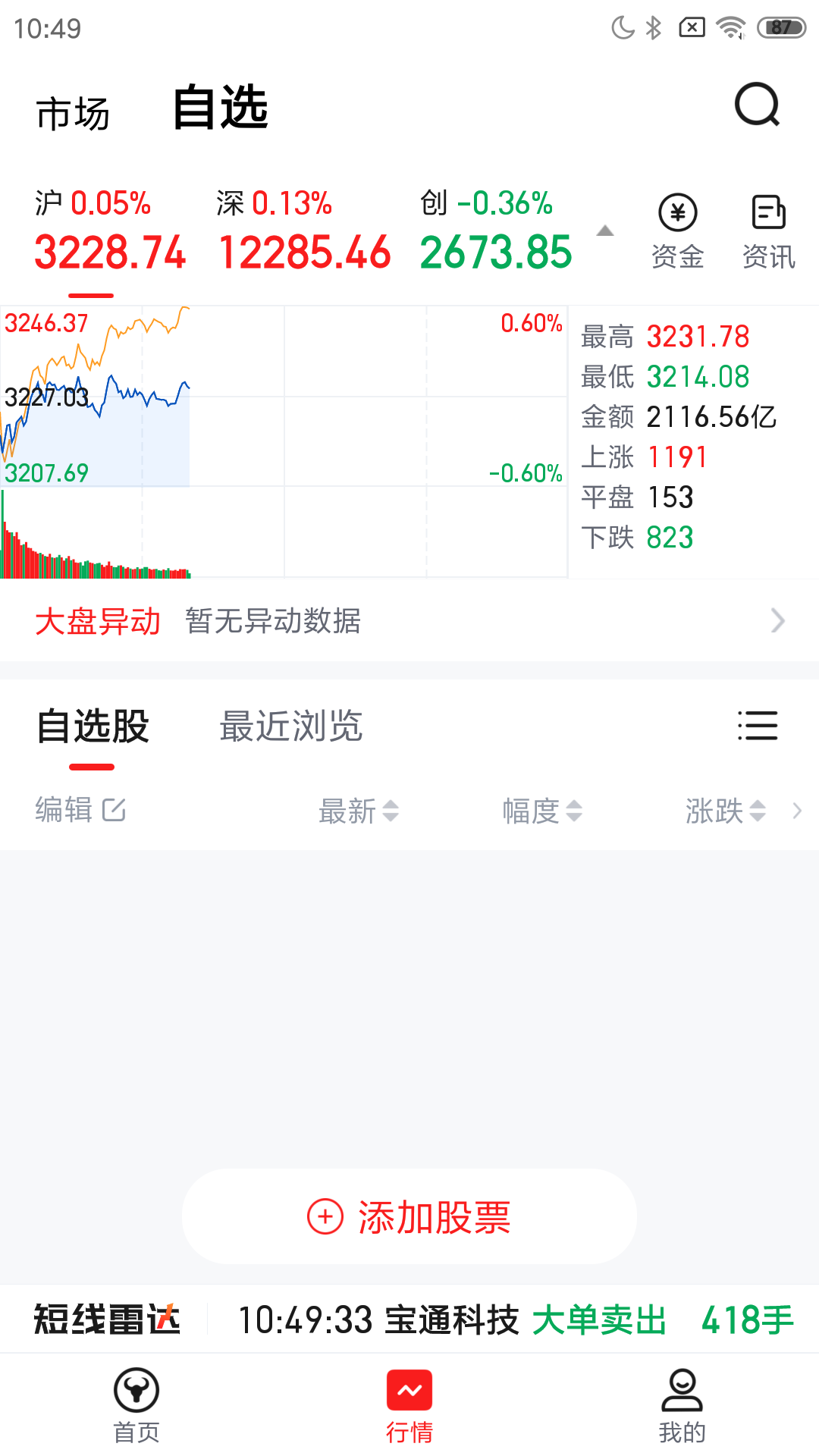Go to the 我的 tab
Screen dimensions: 819x1456
tap(682, 1405)
